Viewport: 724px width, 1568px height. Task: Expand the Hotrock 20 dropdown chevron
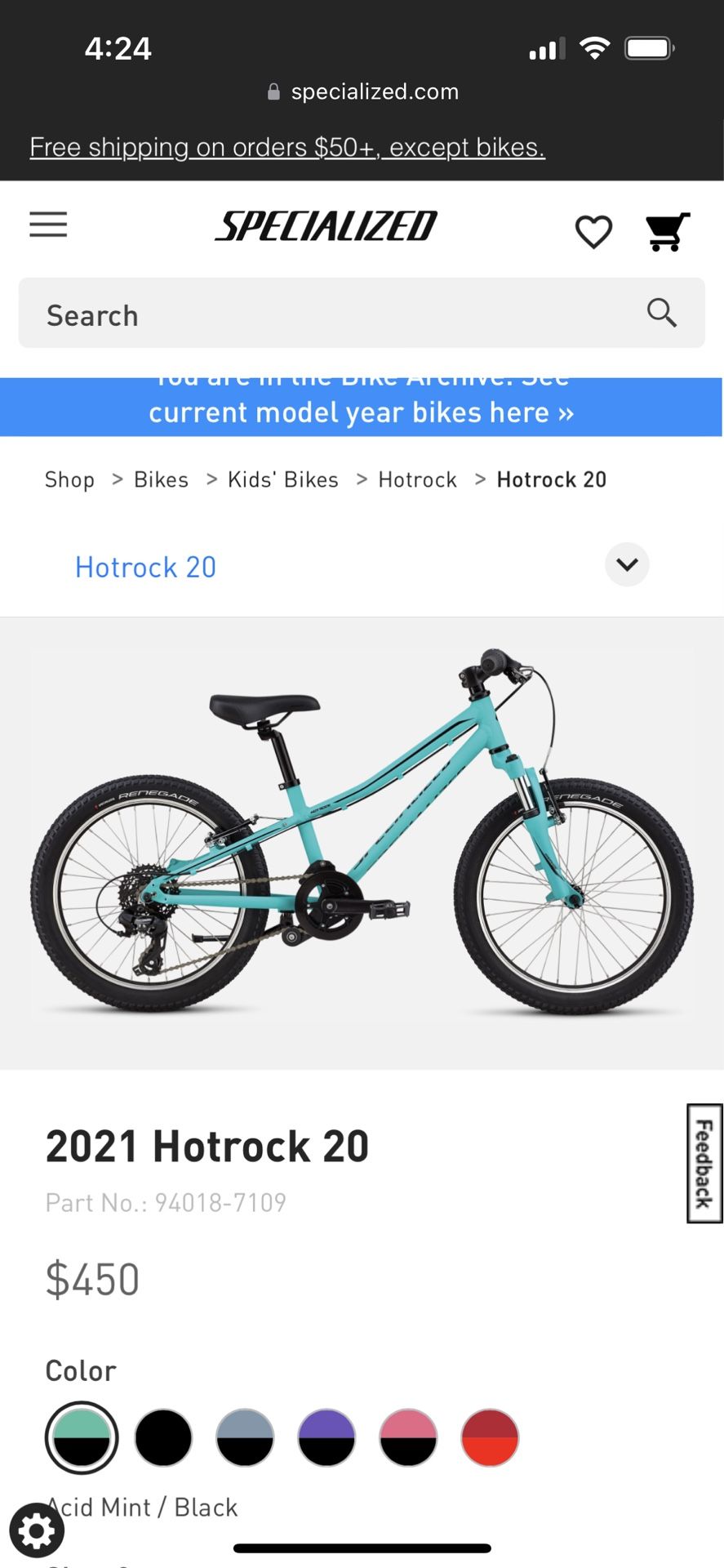pyautogui.click(x=627, y=564)
